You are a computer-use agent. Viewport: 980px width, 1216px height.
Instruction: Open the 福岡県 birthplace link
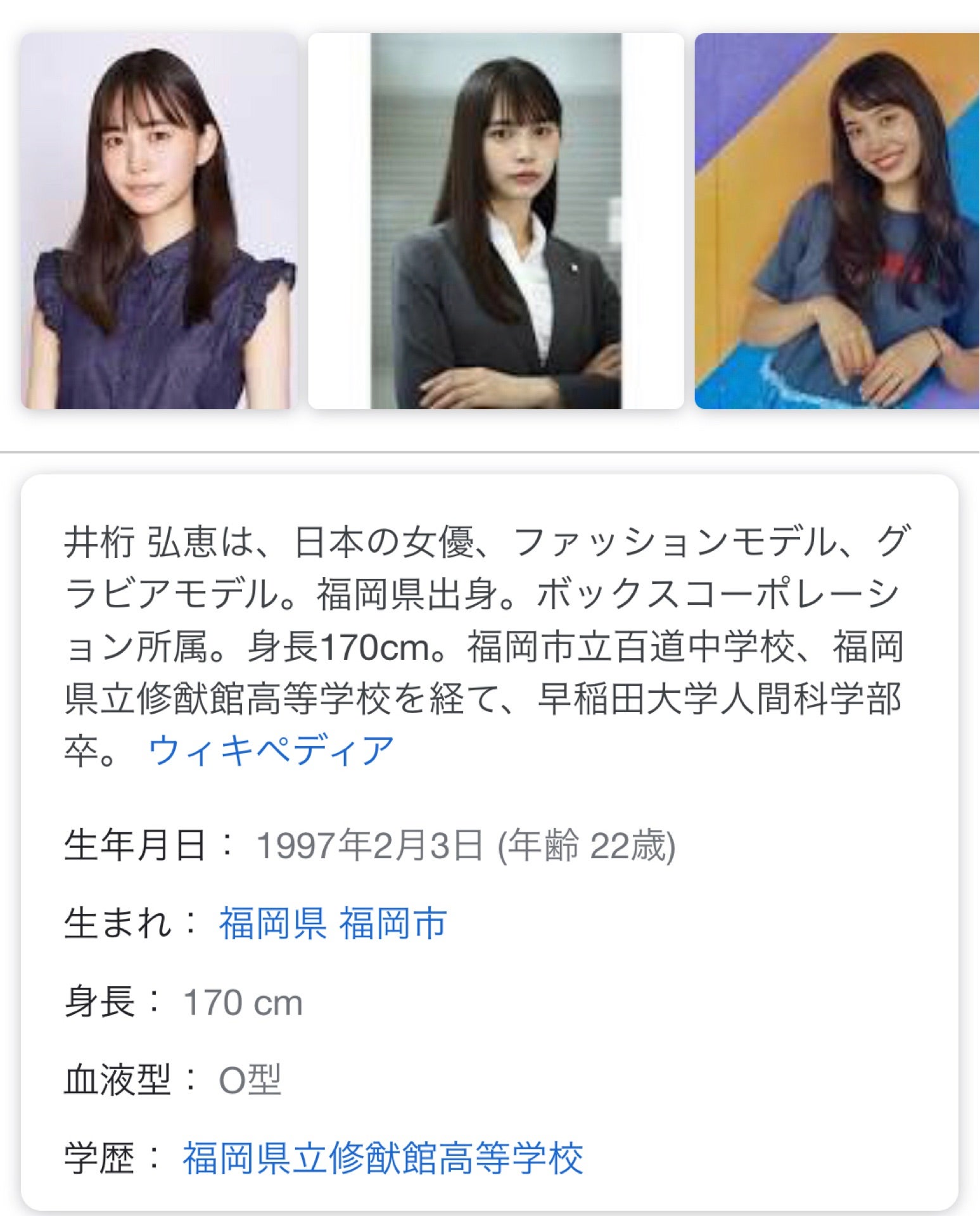(x=272, y=924)
